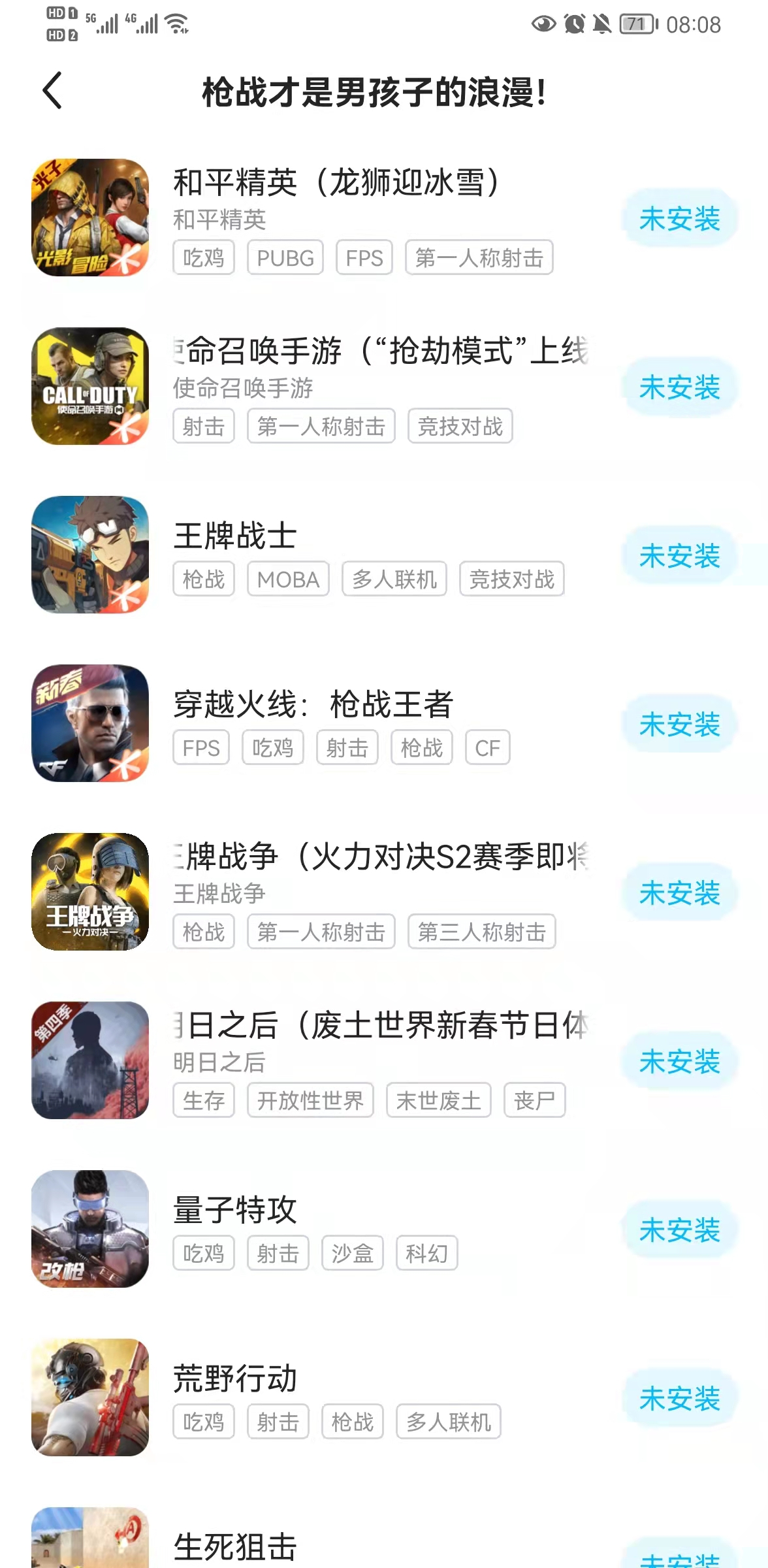Open the 荒野行动 game entry
This screenshot has width=768, height=1568.
(235, 1379)
